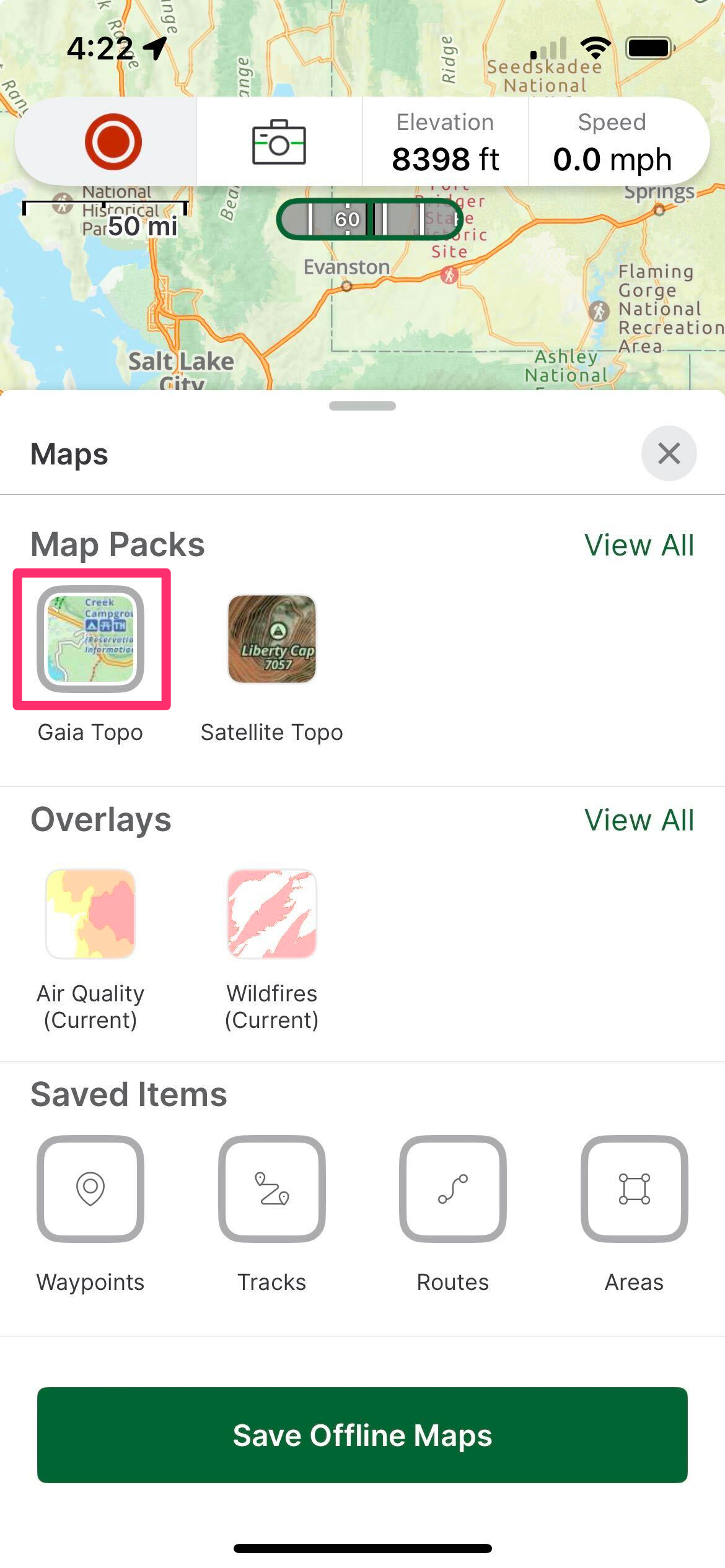
Task: Tap the Speed stat tile
Action: click(x=612, y=142)
